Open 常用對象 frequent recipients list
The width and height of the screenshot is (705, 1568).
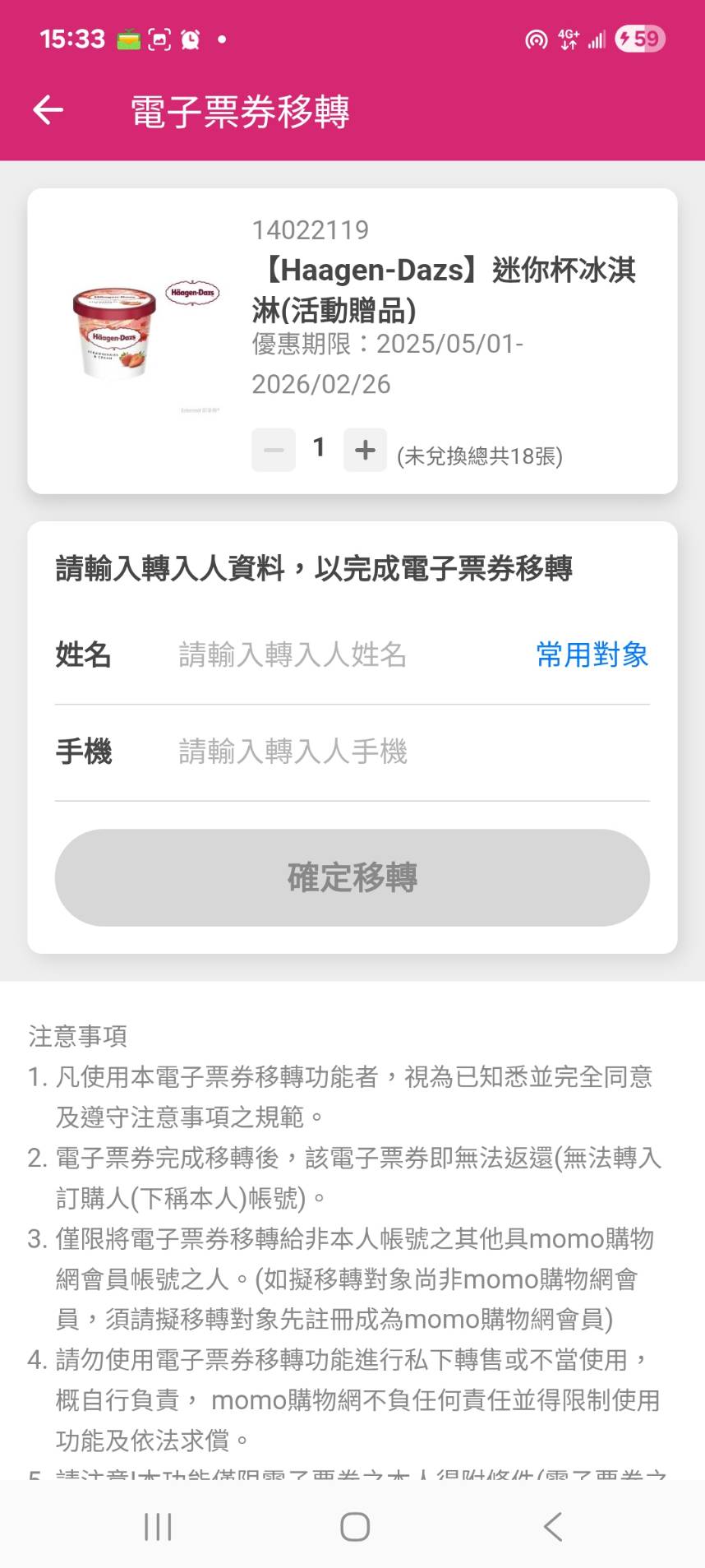coord(592,655)
